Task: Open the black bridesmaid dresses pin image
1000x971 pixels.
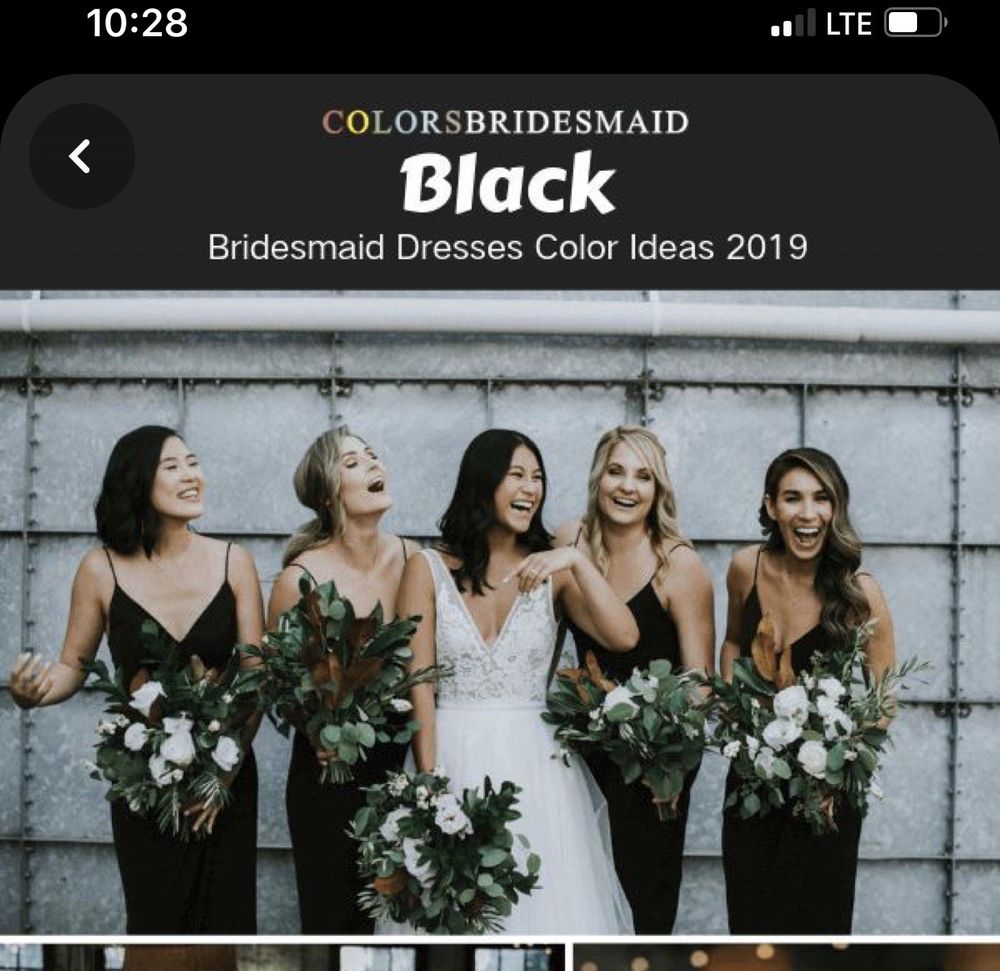Action: (500, 610)
